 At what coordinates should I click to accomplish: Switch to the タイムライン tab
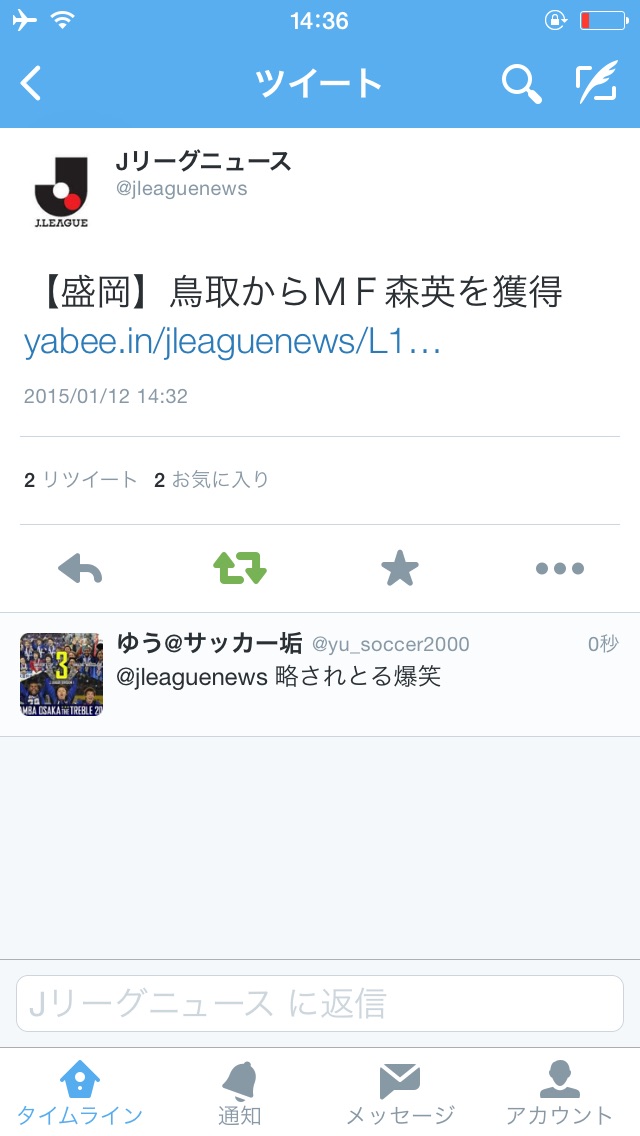click(80, 1093)
